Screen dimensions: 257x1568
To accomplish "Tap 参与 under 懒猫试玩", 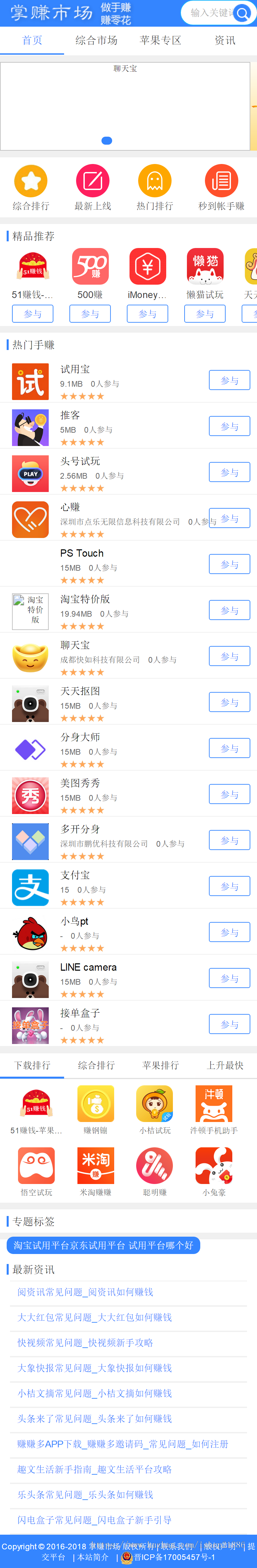I will coord(205,314).
